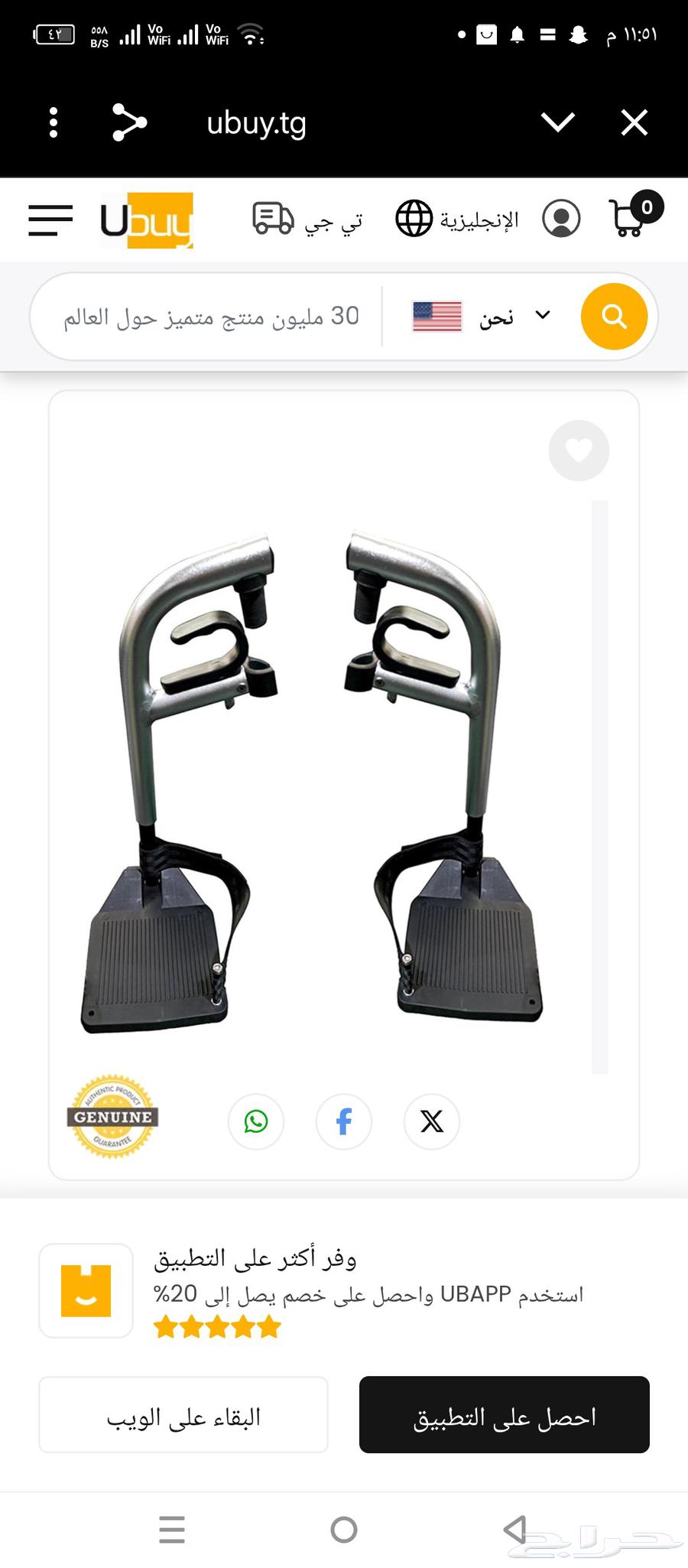Open the Ubuy hamburger menu
Image resolution: width=688 pixels, height=1568 pixels.
point(50,220)
